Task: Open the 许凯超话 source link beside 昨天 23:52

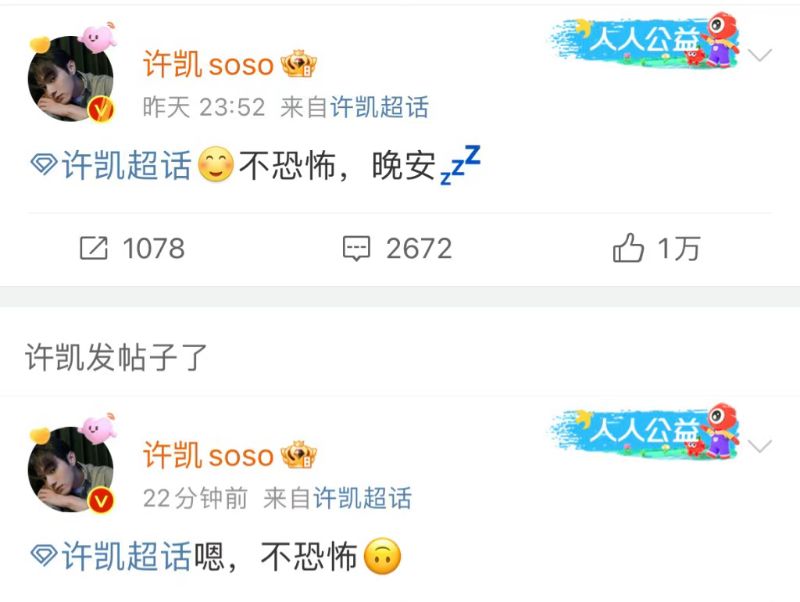Action: 380,107
